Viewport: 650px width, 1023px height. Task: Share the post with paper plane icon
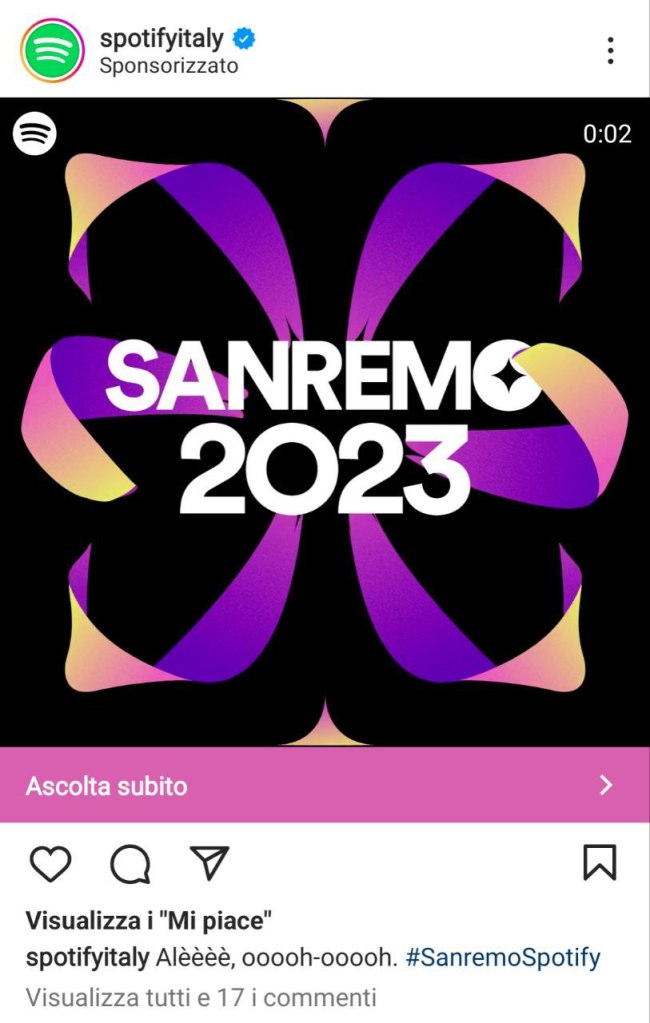pos(209,863)
